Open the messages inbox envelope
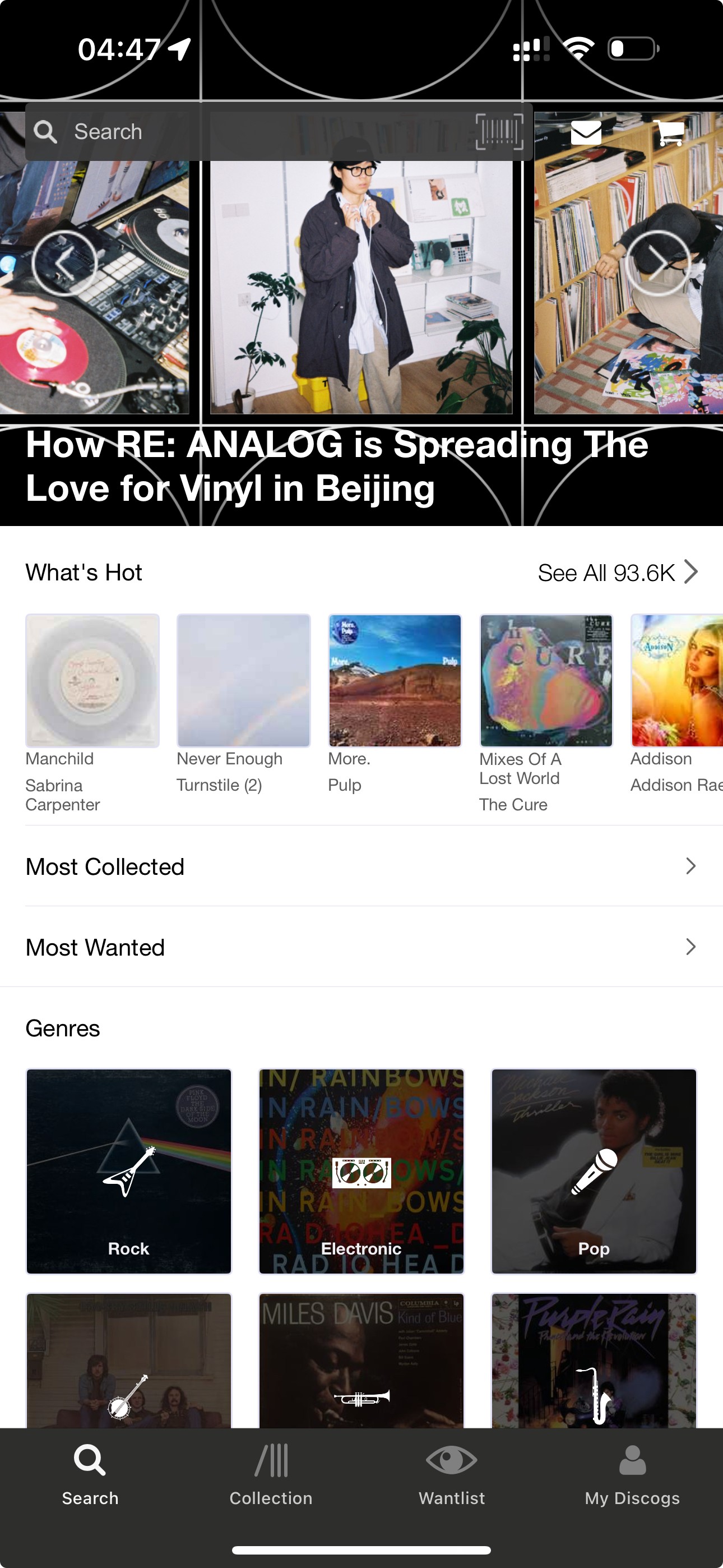Viewport: 723px width, 1568px height. pyautogui.click(x=586, y=132)
